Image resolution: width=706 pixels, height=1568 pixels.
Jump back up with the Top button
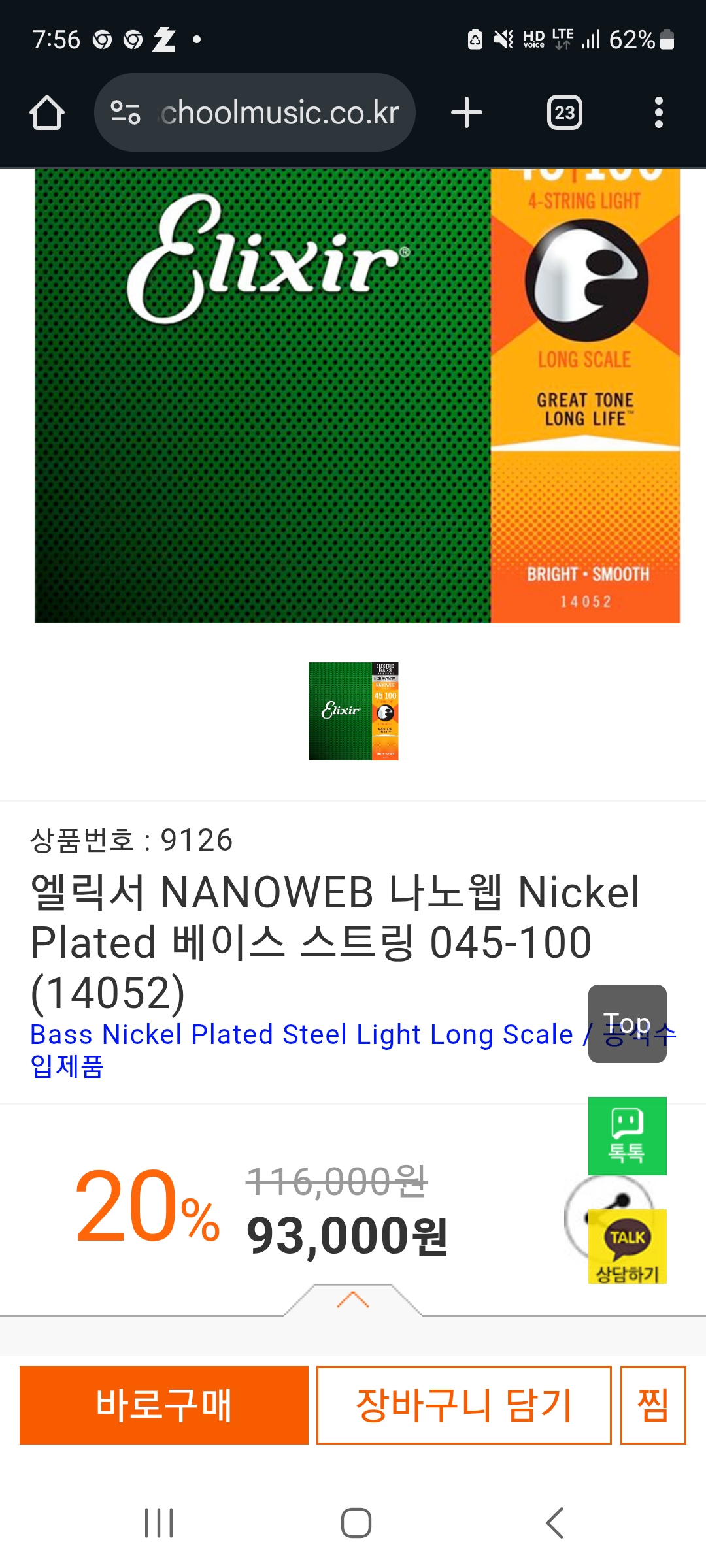[627, 1023]
